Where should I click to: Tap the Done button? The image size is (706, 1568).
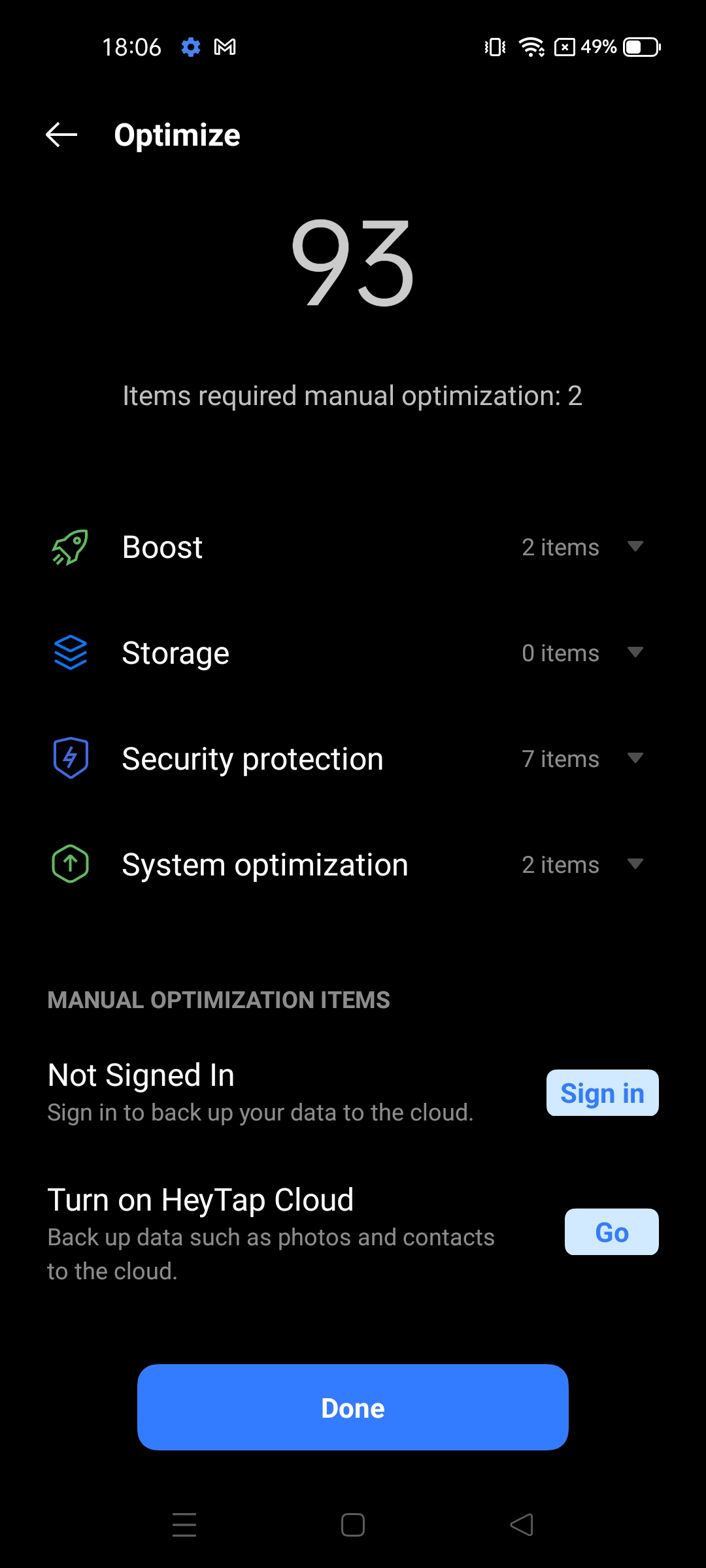(x=353, y=1407)
